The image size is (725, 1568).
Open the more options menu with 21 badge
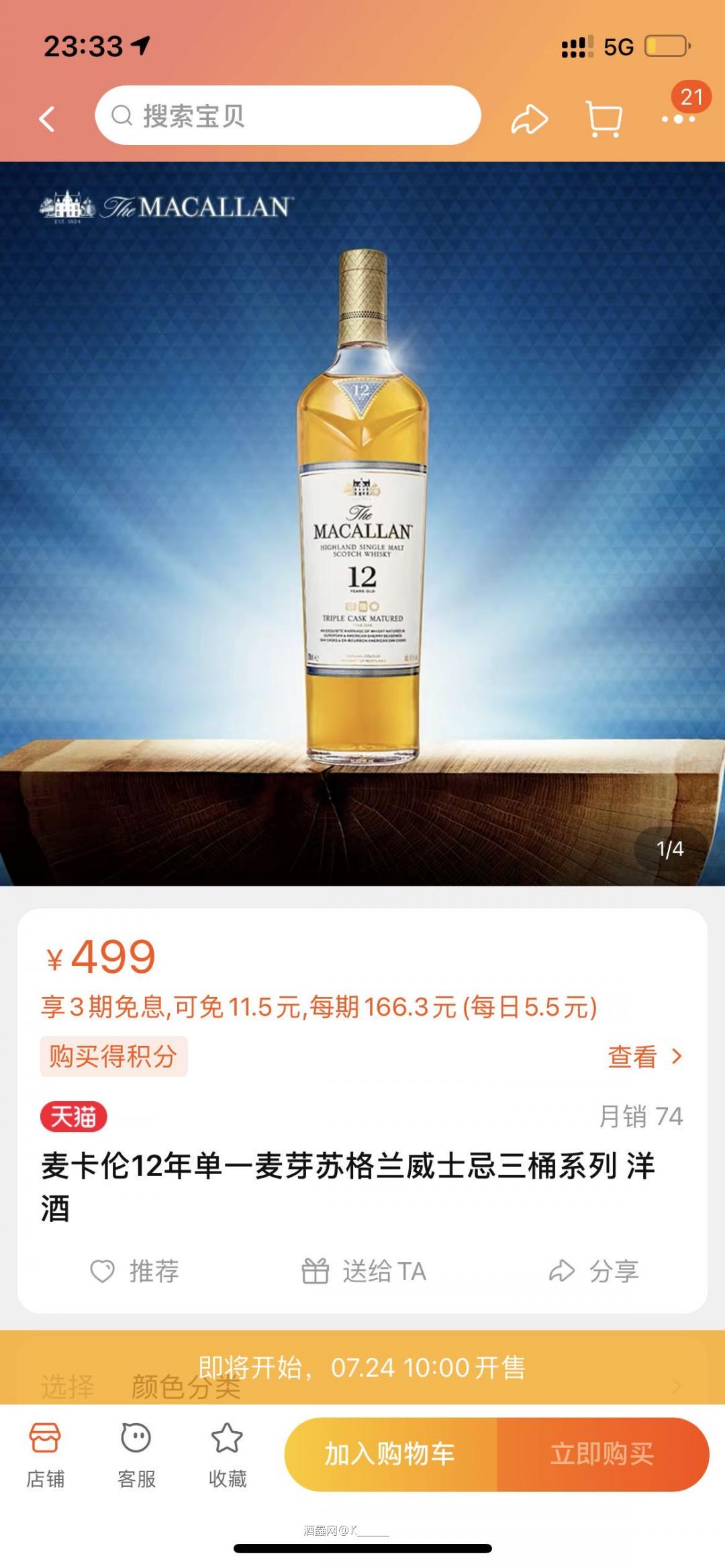click(x=677, y=121)
